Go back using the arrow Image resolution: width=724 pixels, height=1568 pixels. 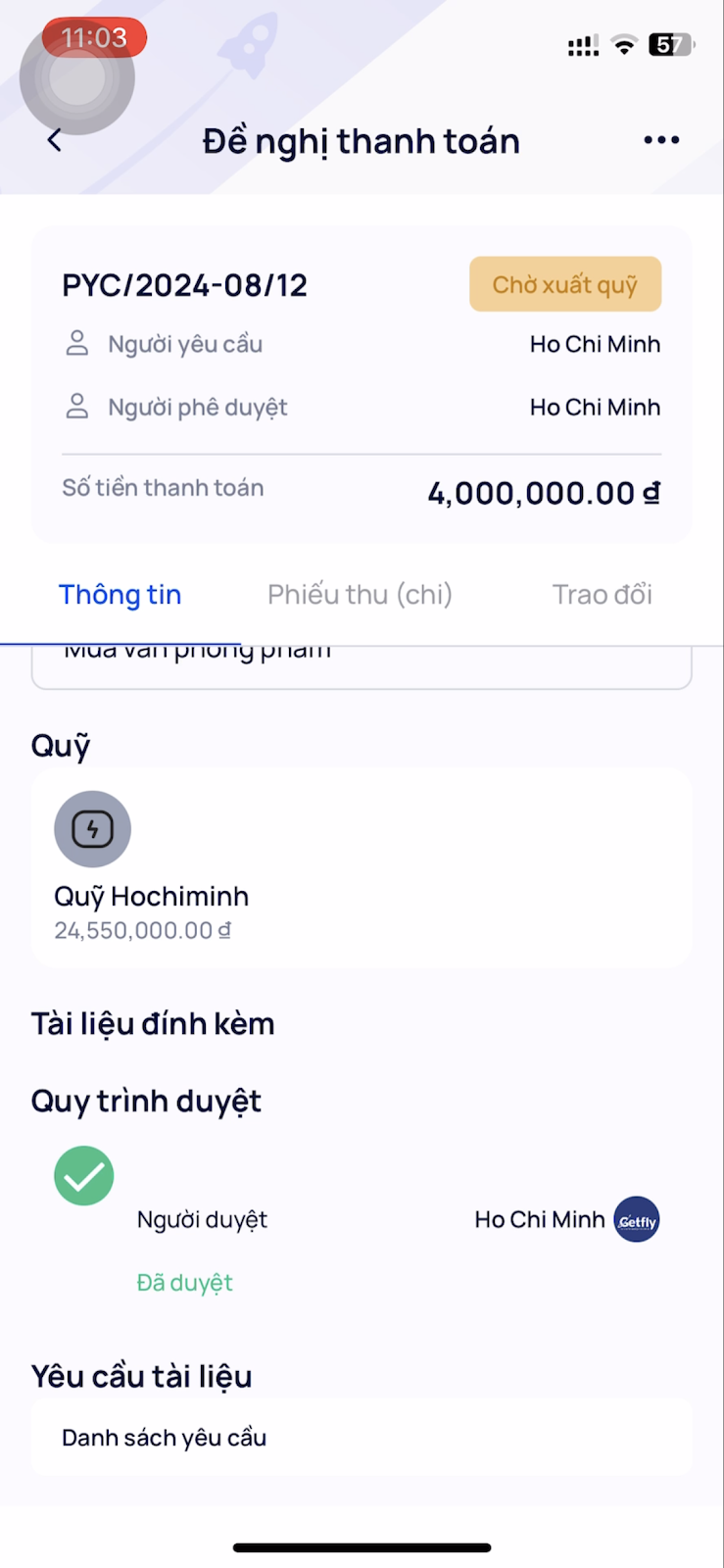[x=55, y=140]
